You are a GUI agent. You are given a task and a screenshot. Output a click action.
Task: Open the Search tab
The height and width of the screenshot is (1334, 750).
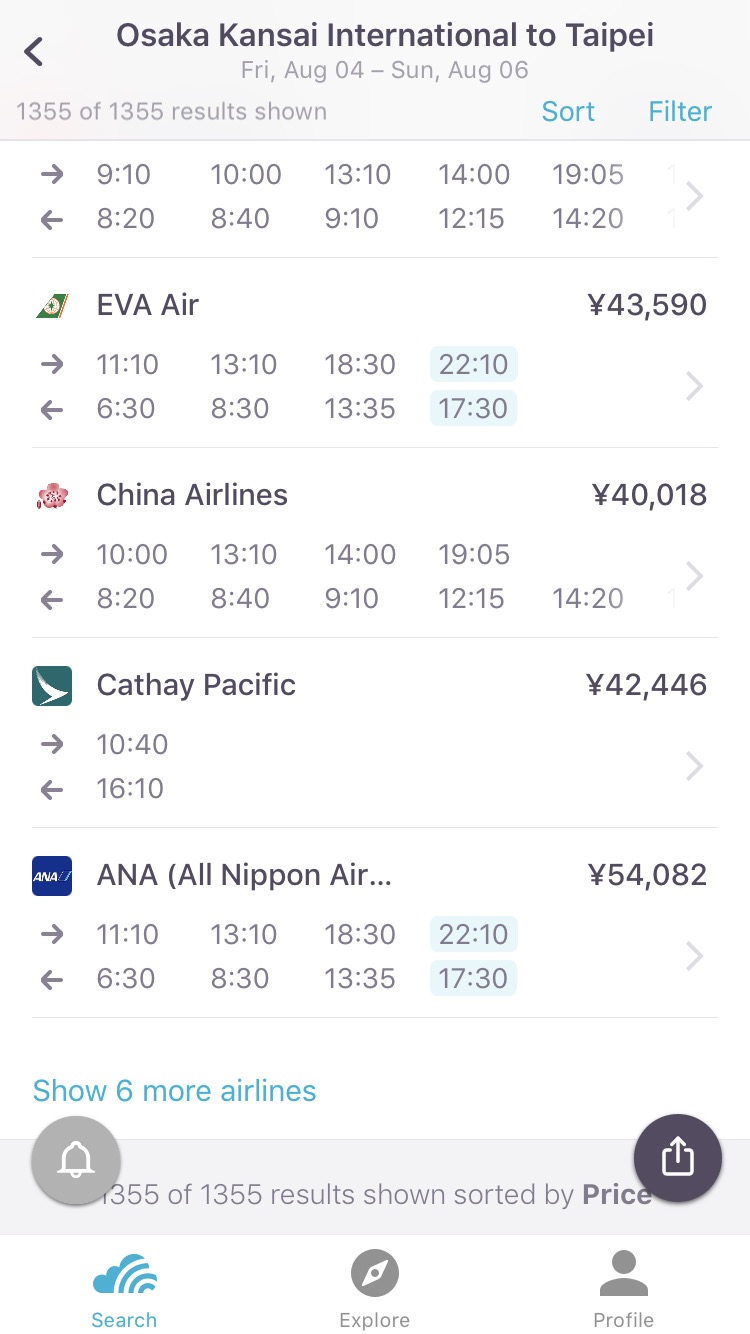(x=124, y=1290)
